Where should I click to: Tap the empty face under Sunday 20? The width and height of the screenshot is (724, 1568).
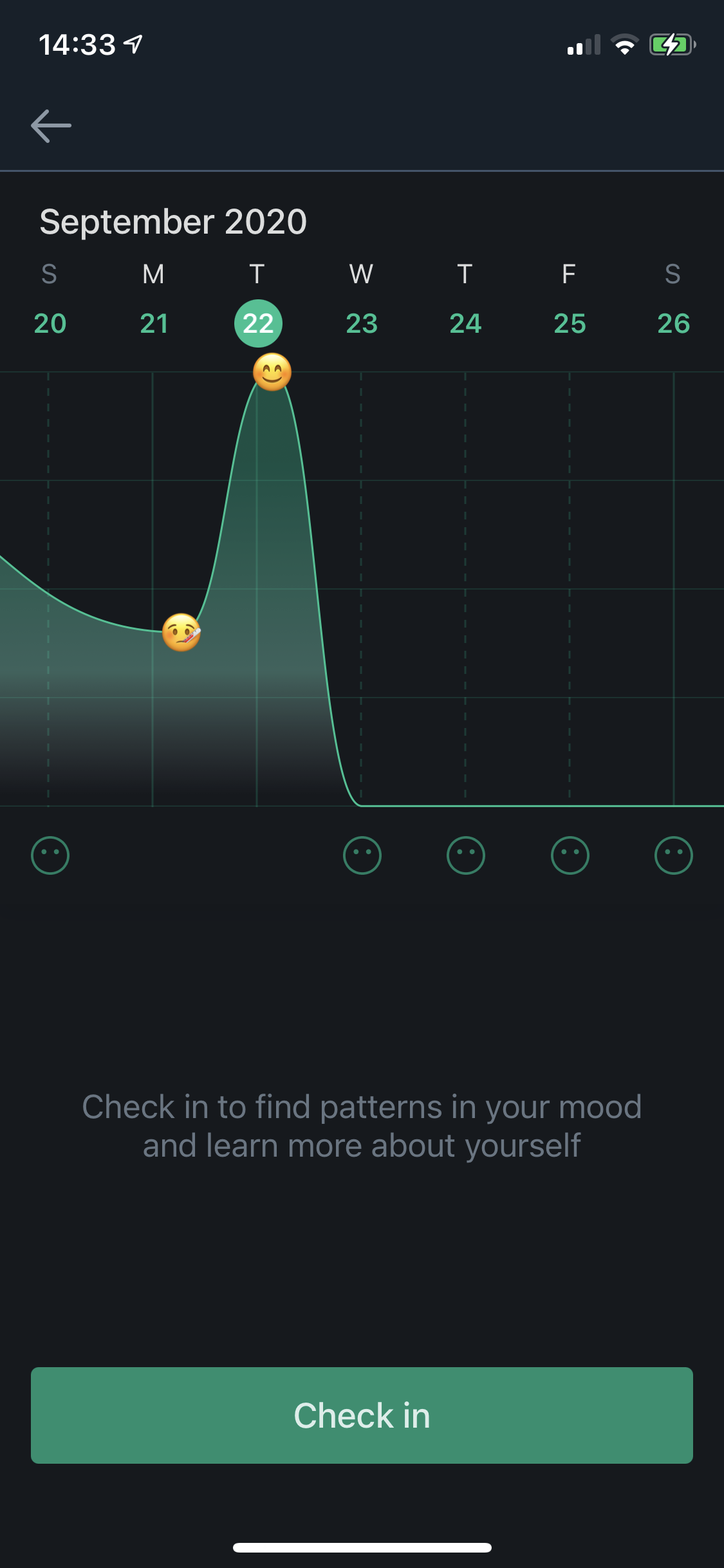[x=50, y=855]
